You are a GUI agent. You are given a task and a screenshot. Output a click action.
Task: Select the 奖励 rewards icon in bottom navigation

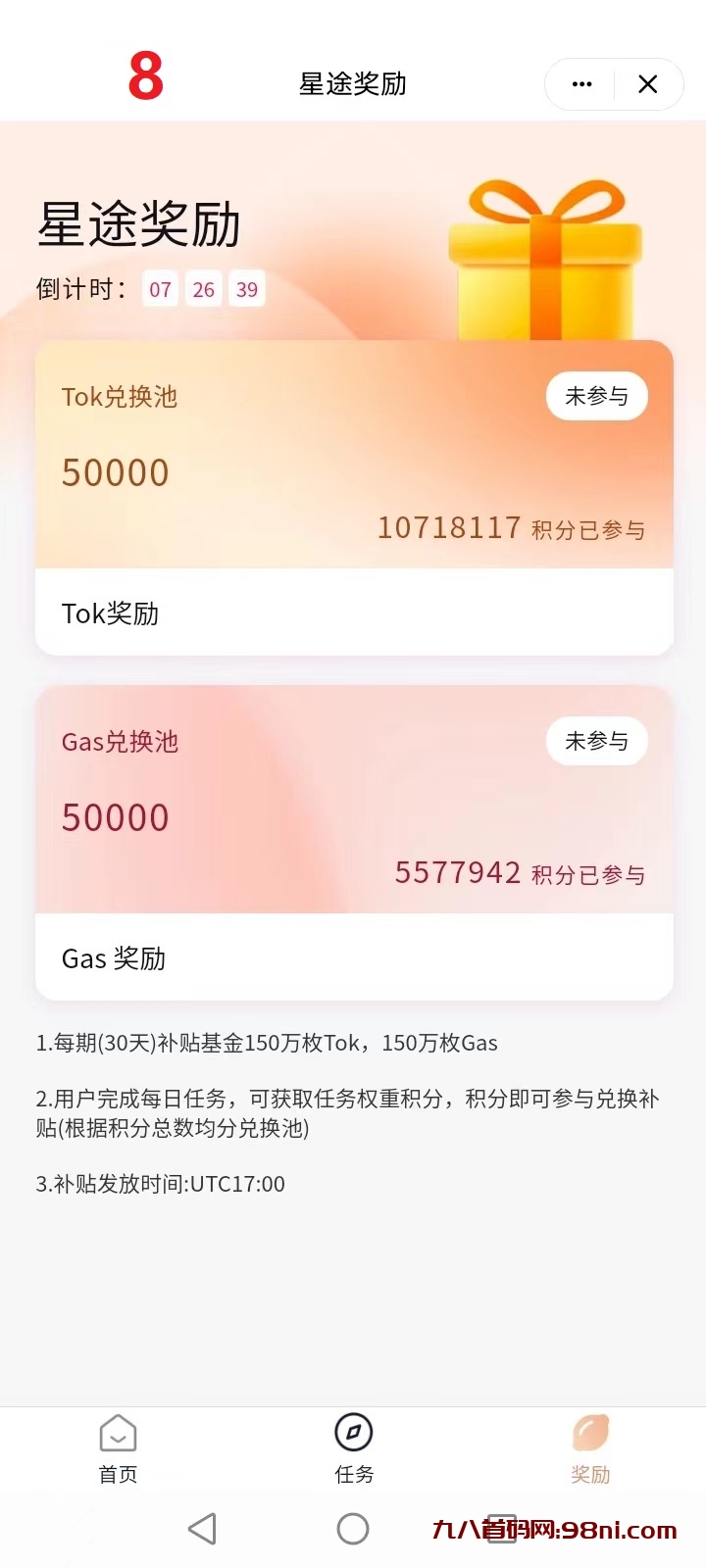coord(589,1432)
